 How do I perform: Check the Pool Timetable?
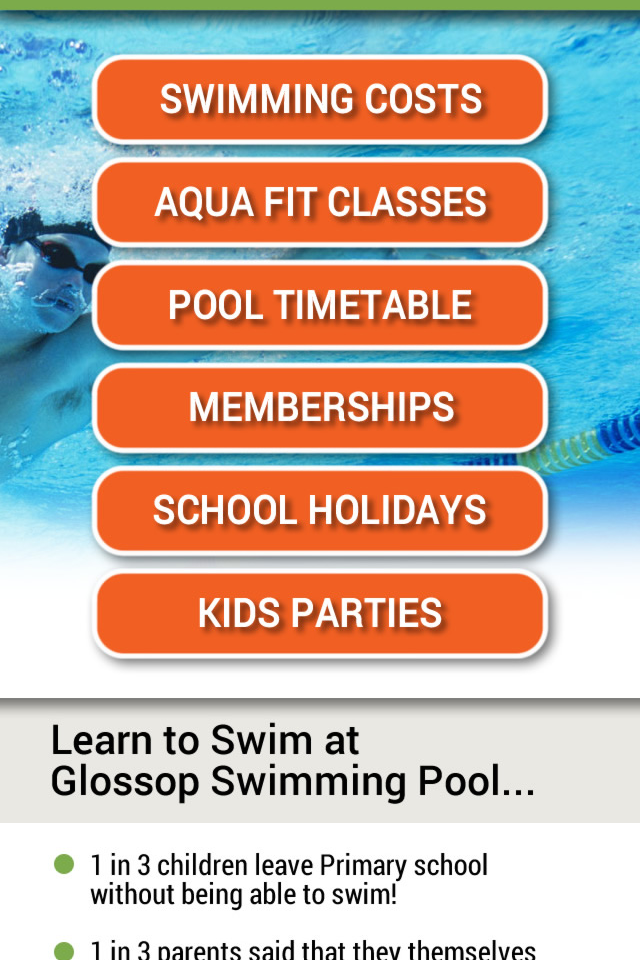click(x=320, y=306)
